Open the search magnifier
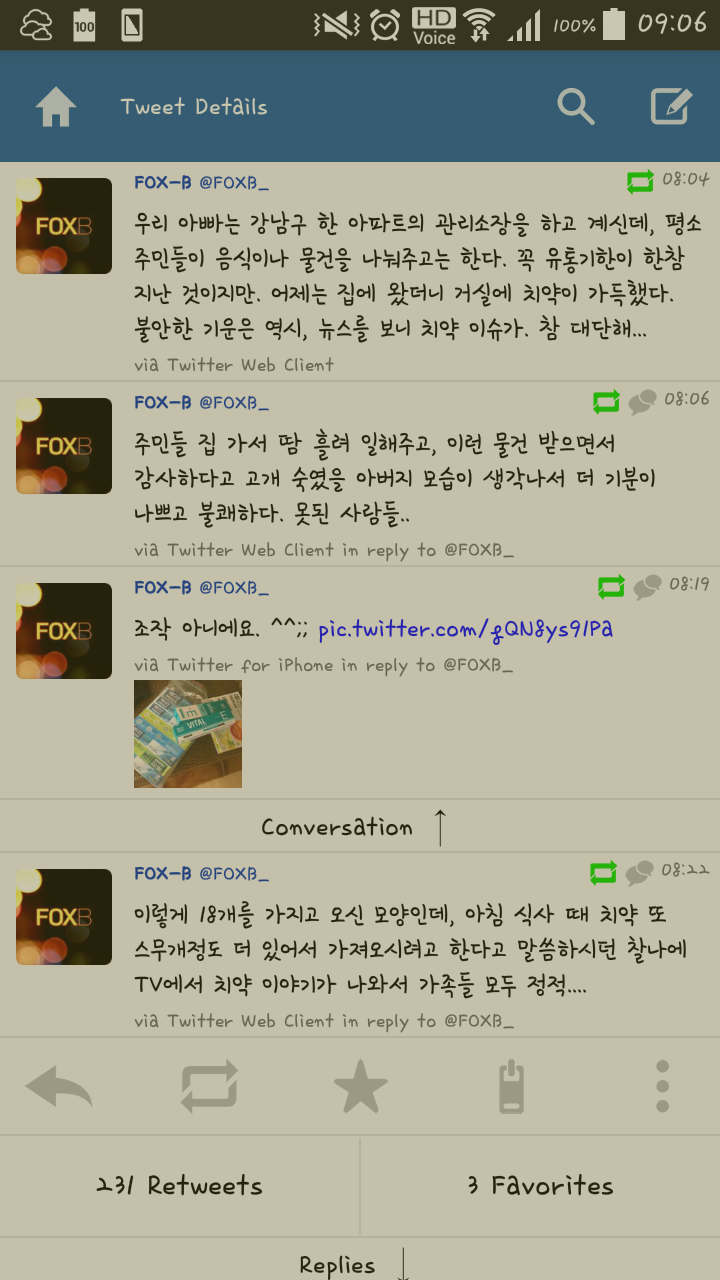This screenshot has width=720, height=1280. click(x=576, y=106)
